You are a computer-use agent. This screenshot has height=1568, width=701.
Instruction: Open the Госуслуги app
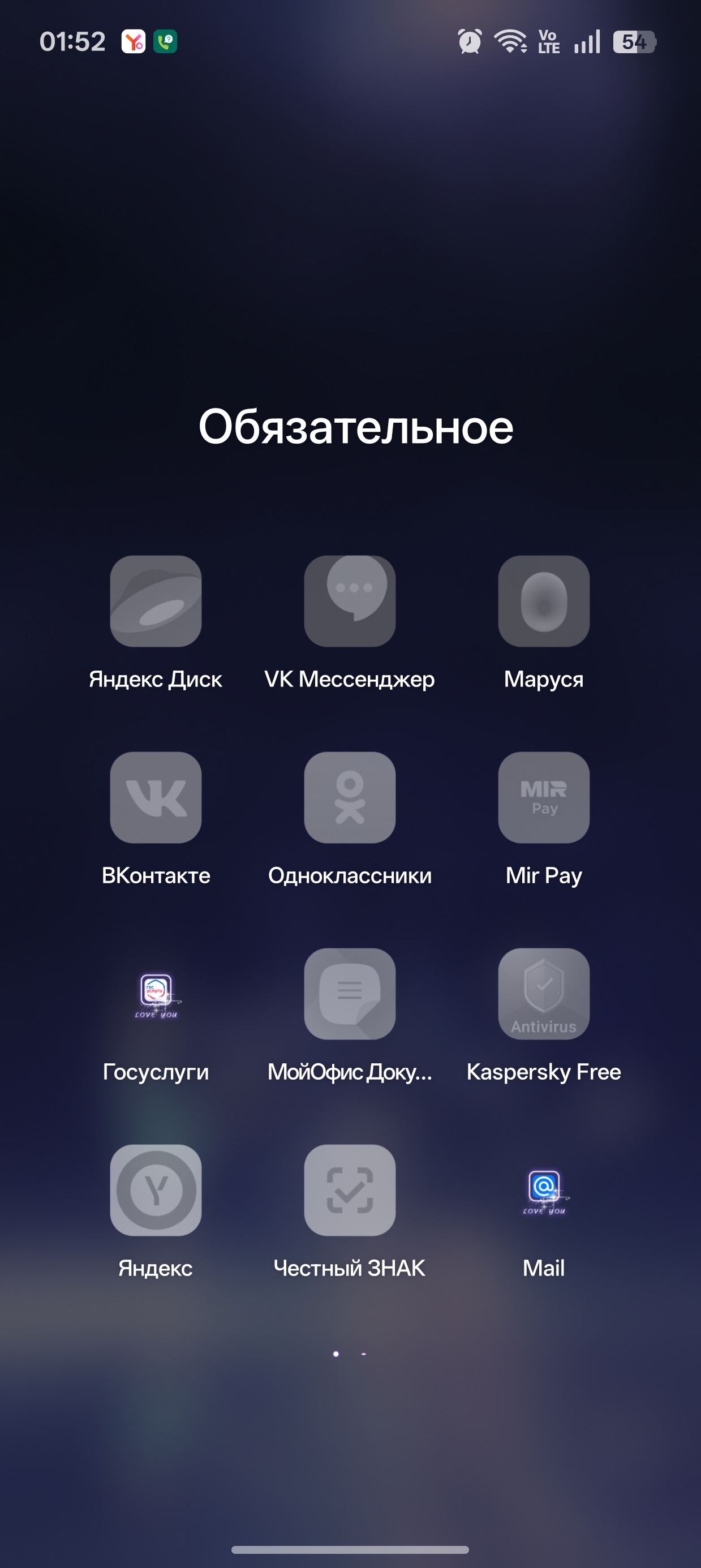tap(156, 994)
